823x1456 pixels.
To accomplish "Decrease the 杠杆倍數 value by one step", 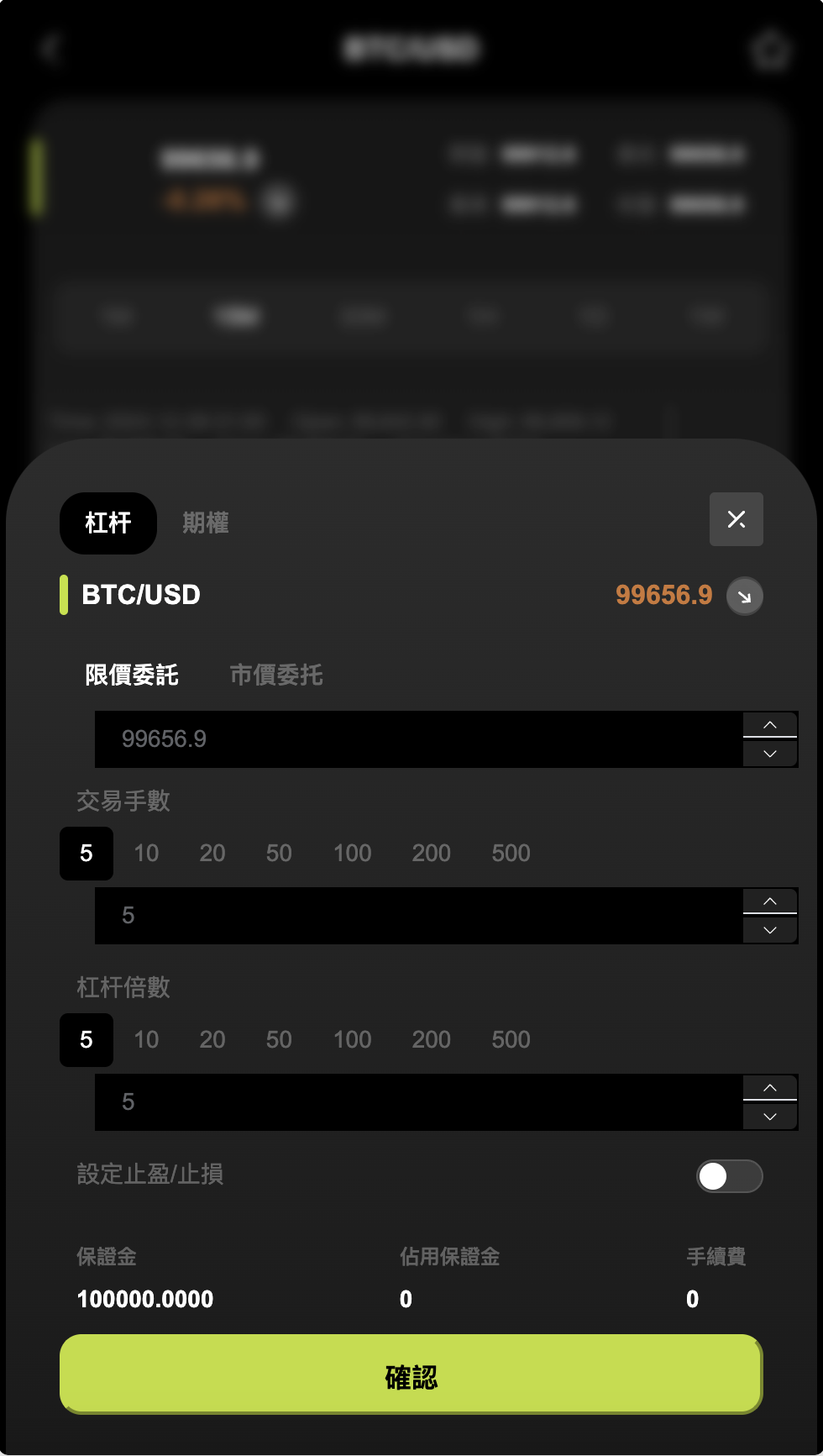I will coord(770,1117).
